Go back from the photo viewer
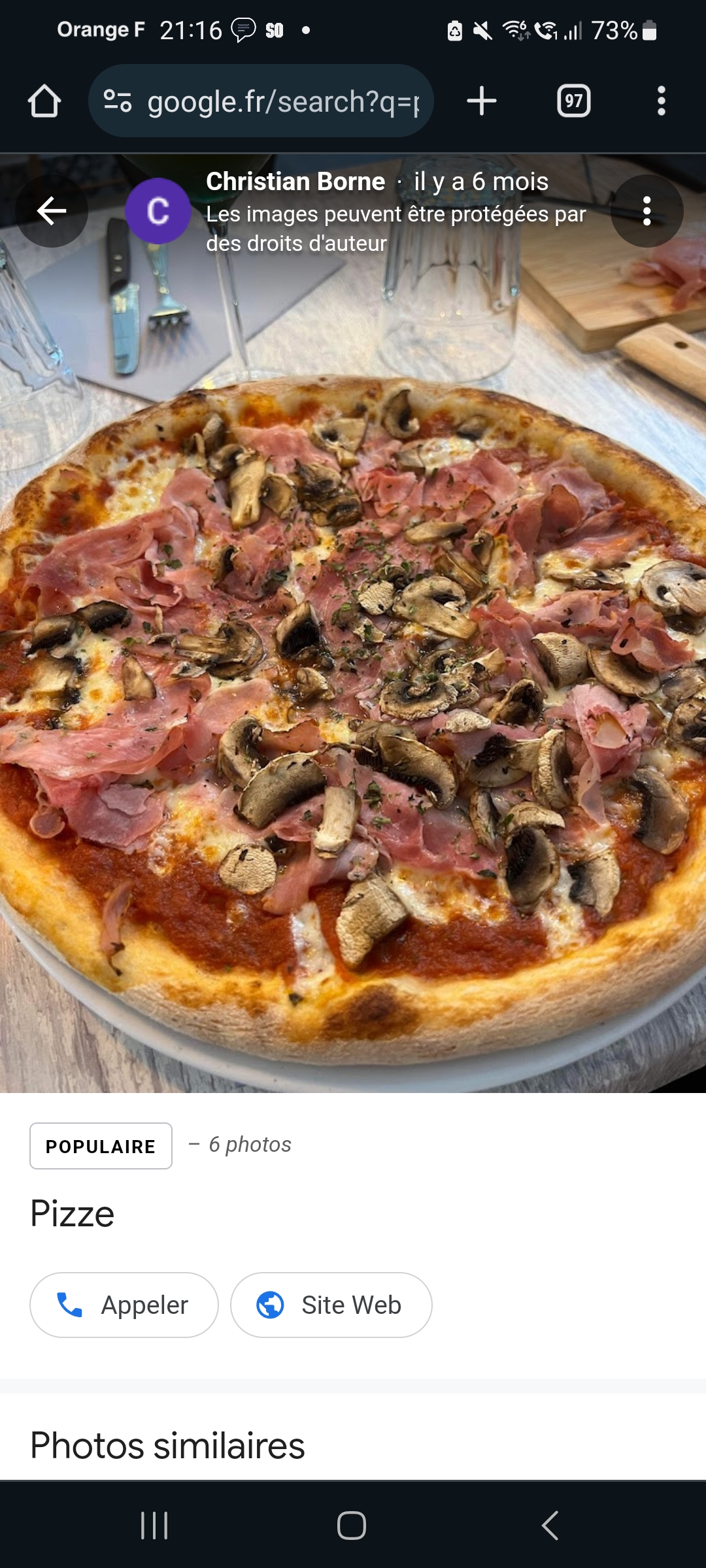Viewport: 706px width, 1568px height. pyautogui.click(x=52, y=211)
